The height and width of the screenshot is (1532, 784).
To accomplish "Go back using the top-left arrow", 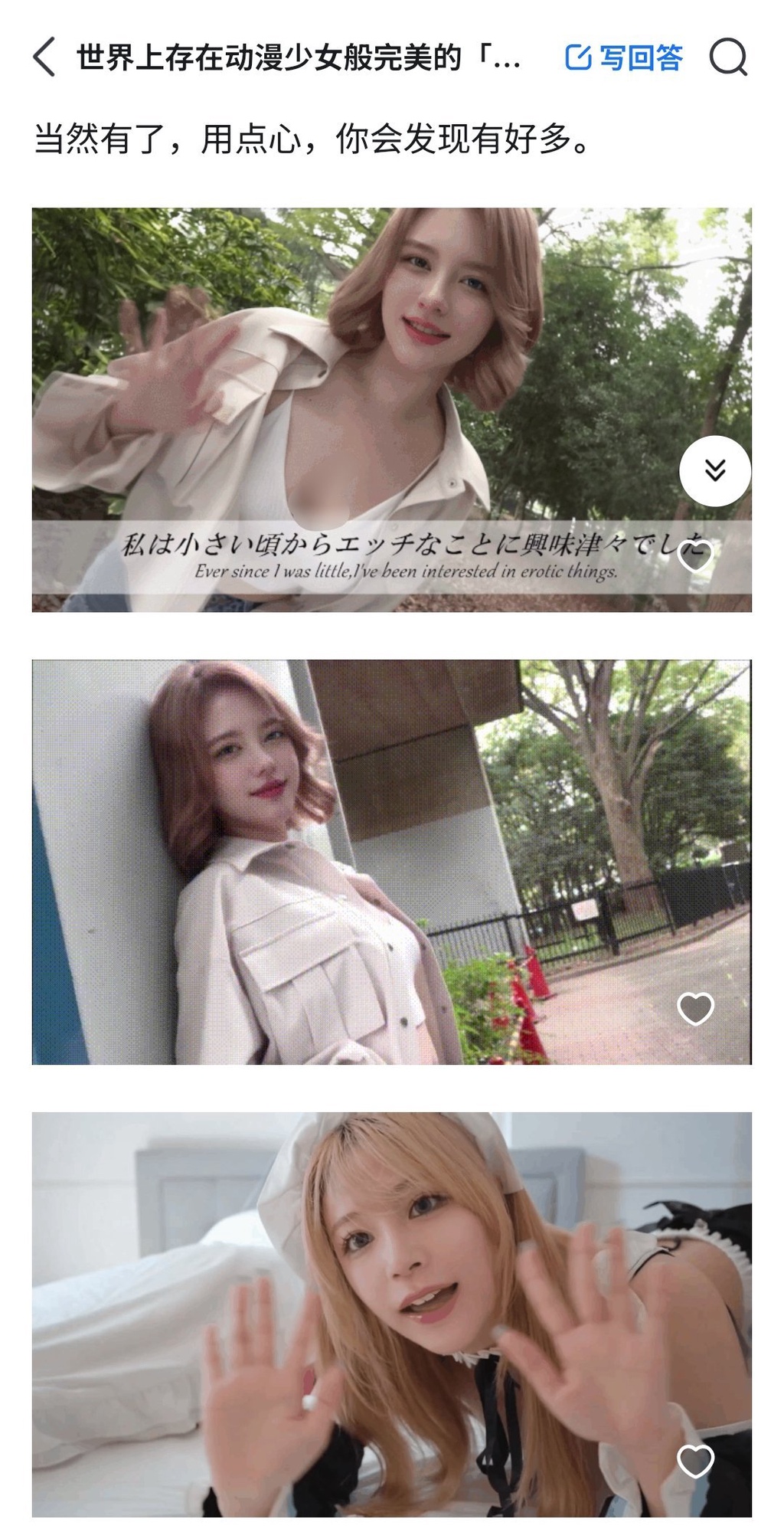I will pos(44,57).
